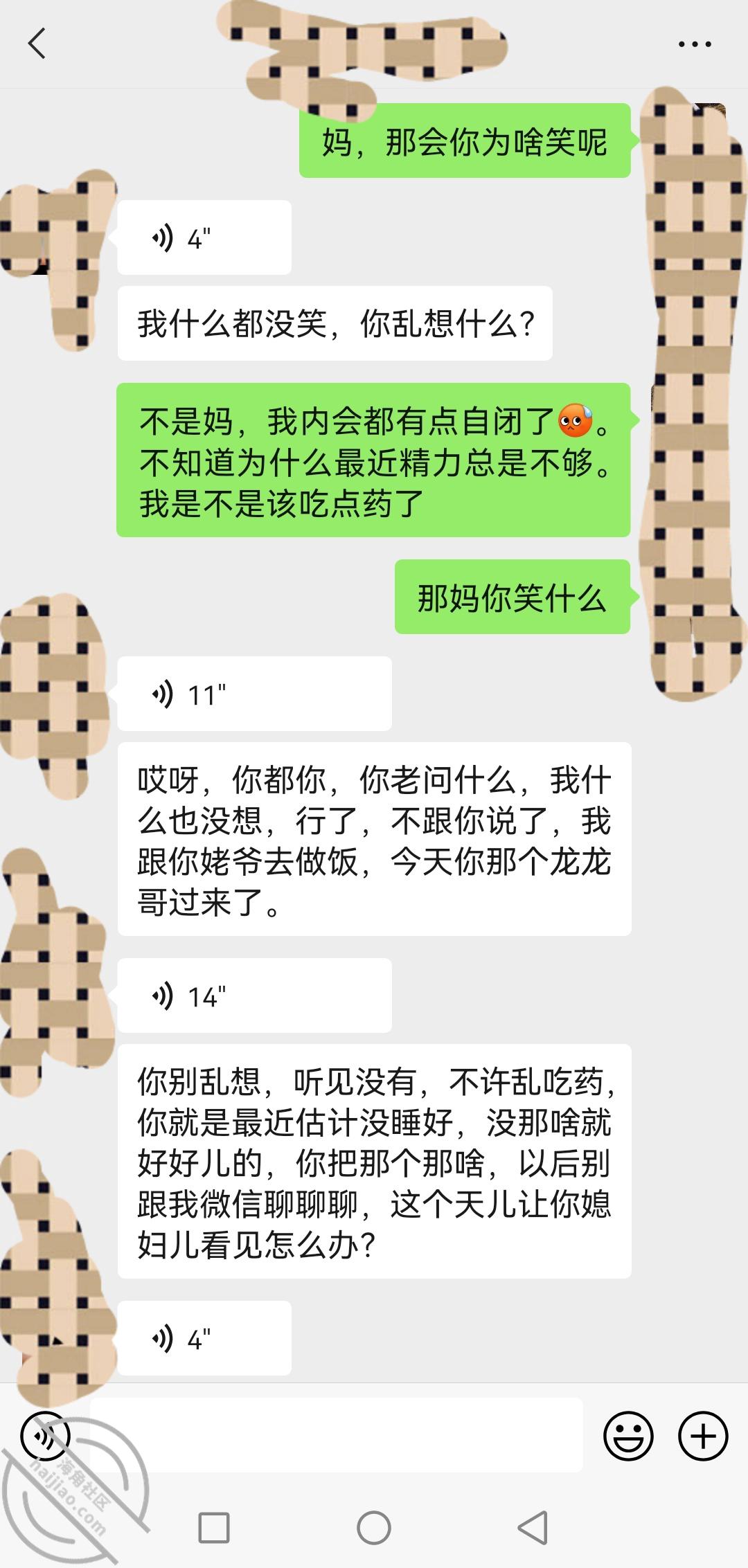Screen dimensions: 748x1568
Task: Open the chat options via three-dots icon
Action: pos(692,44)
